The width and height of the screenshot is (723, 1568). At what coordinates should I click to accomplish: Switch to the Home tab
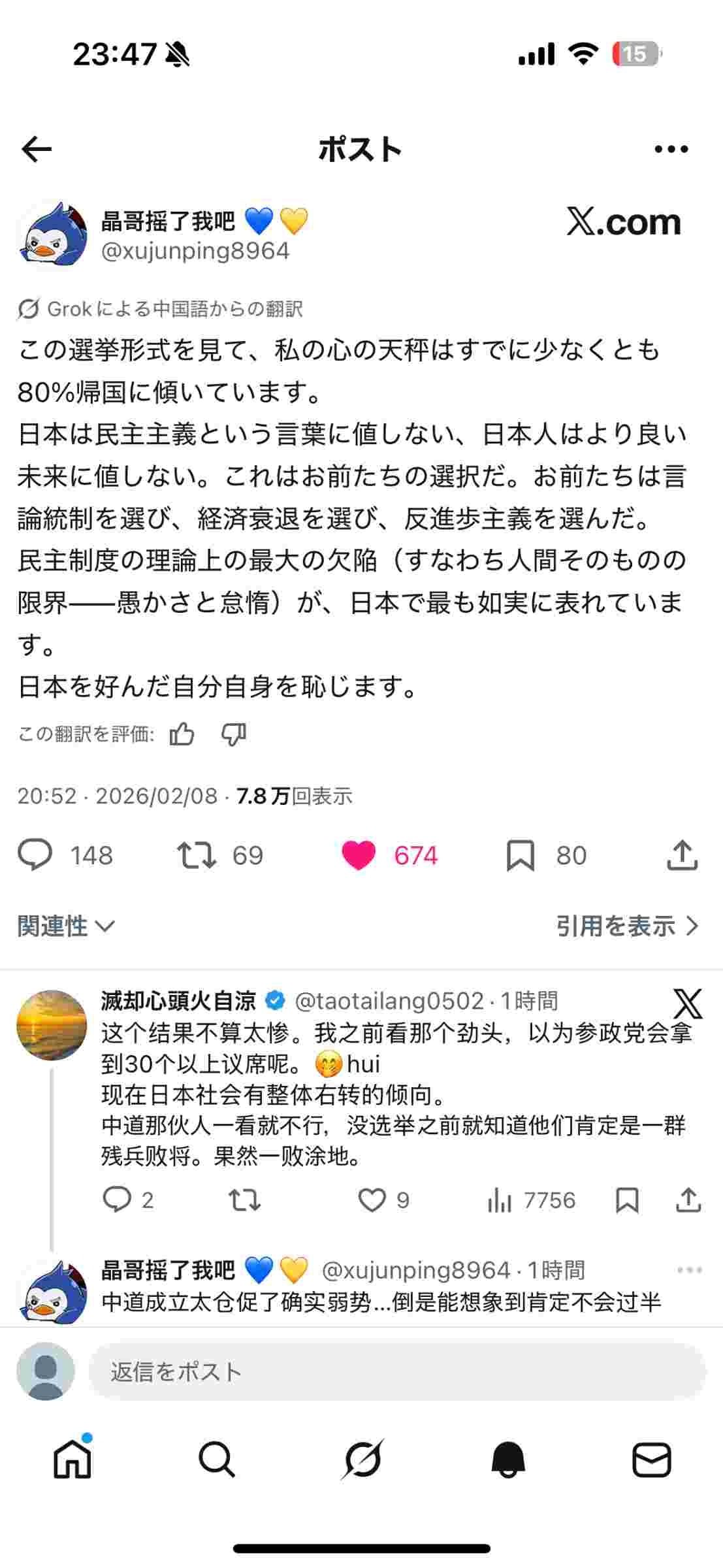point(72,1460)
